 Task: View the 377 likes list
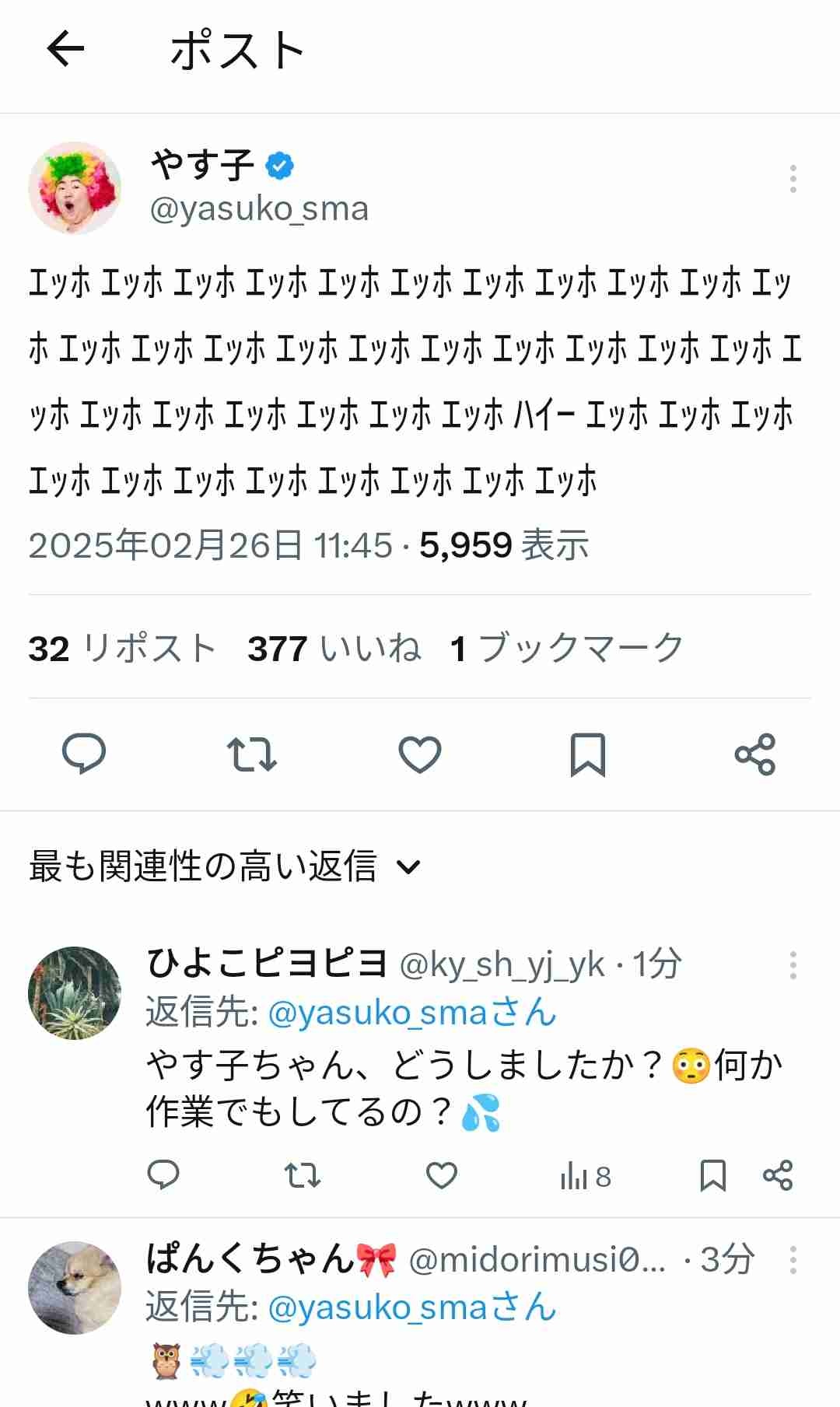point(334,648)
